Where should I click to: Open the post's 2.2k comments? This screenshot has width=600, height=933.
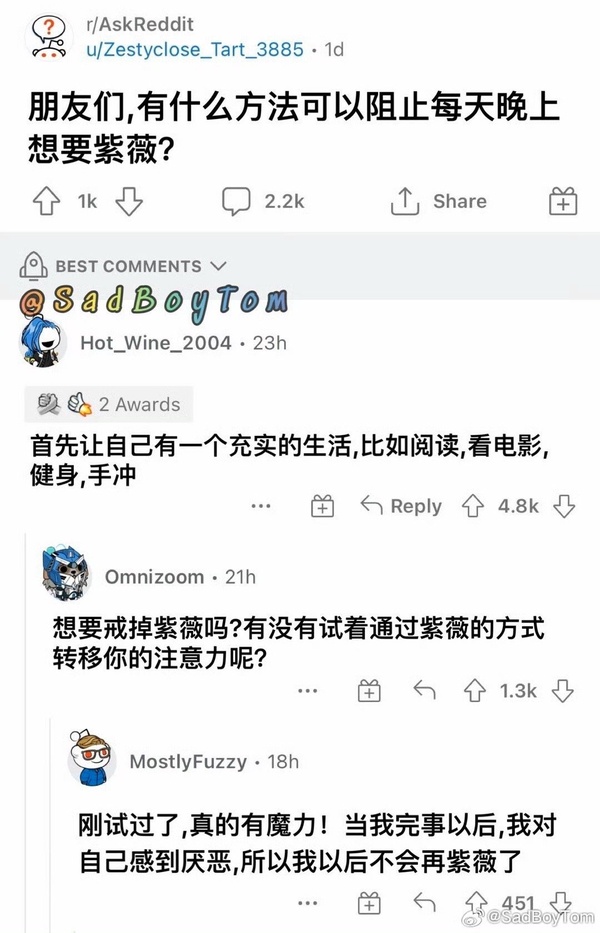tap(262, 201)
